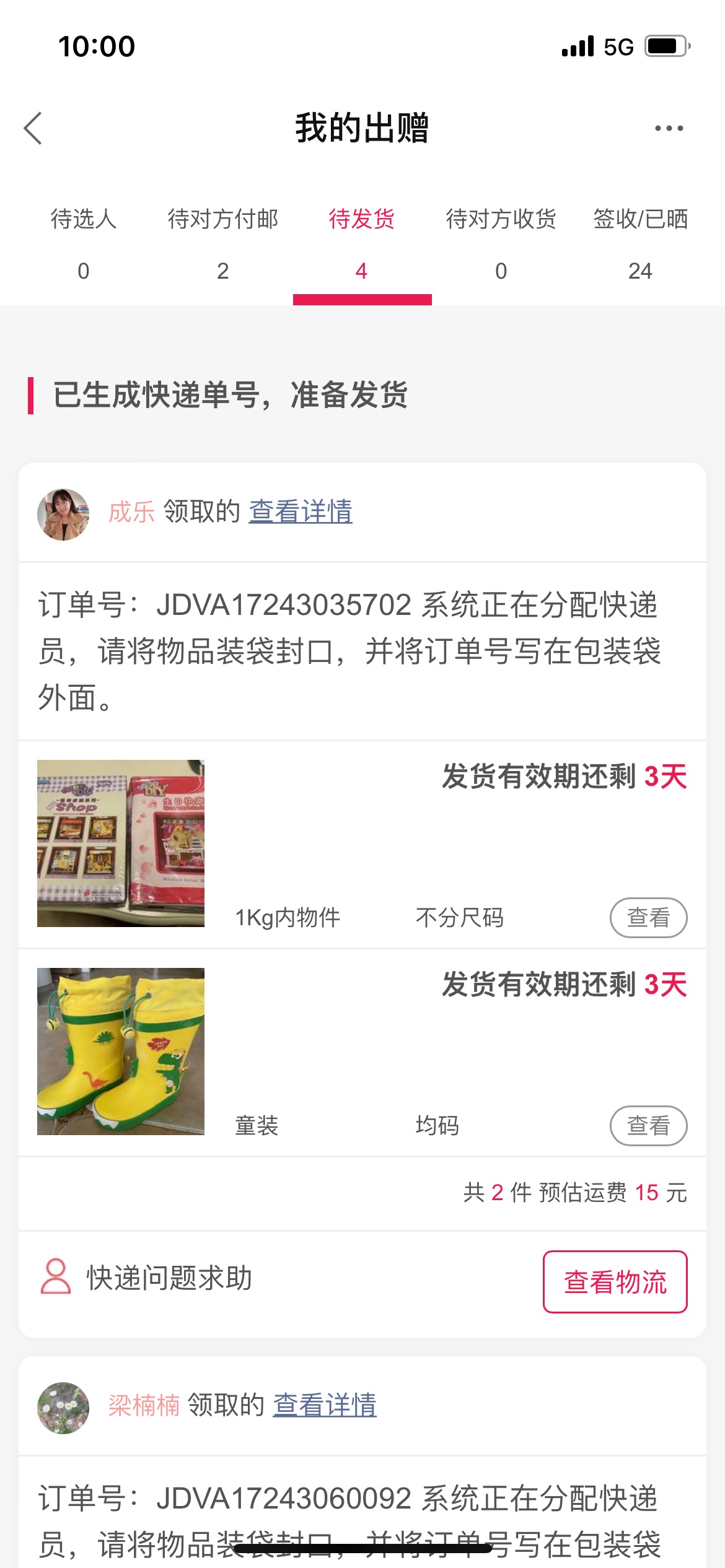Tap 查看 for the 童装 rain boots item
This screenshot has width=725, height=1568.
648,1125
